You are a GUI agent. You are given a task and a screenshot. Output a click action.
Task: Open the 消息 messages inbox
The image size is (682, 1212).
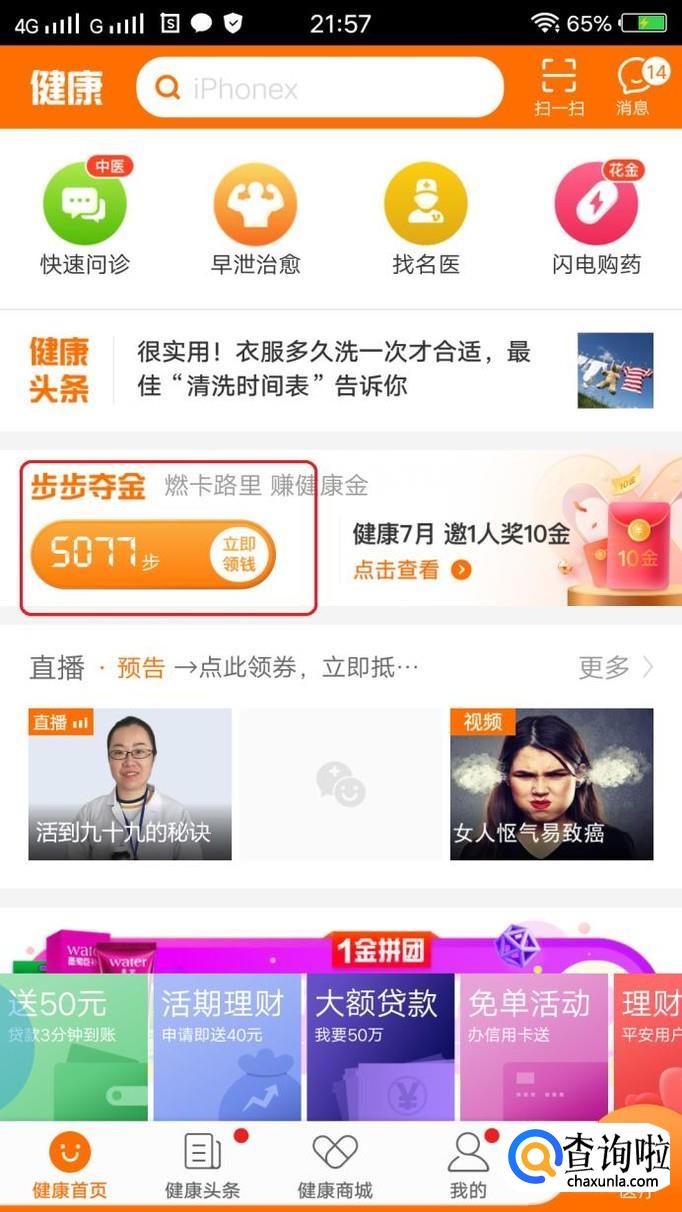click(x=634, y=87)
